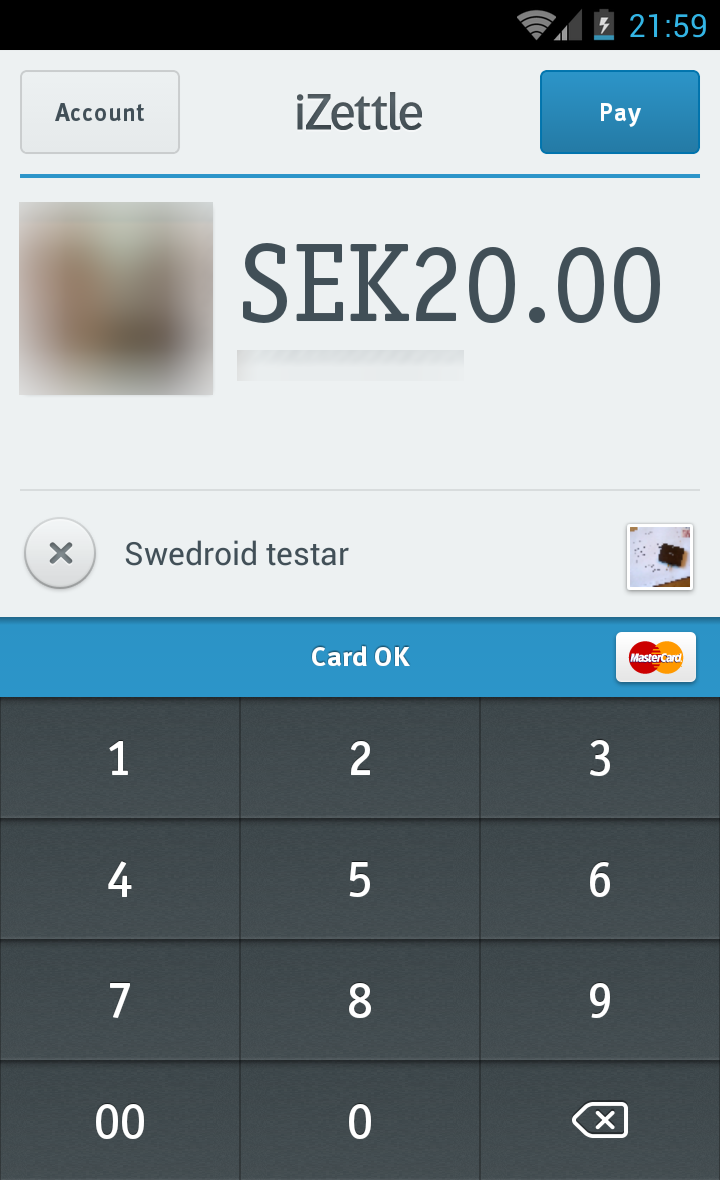Enter digit 8 on keypad
720x1180 pixels.
(360, 1000)
